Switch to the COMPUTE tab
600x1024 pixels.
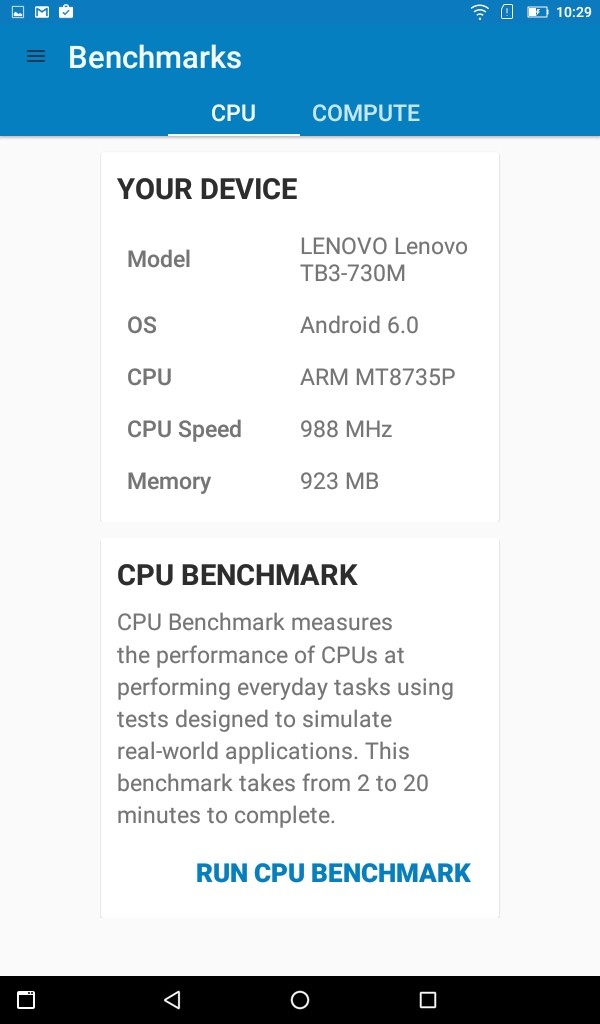point(366,113)
